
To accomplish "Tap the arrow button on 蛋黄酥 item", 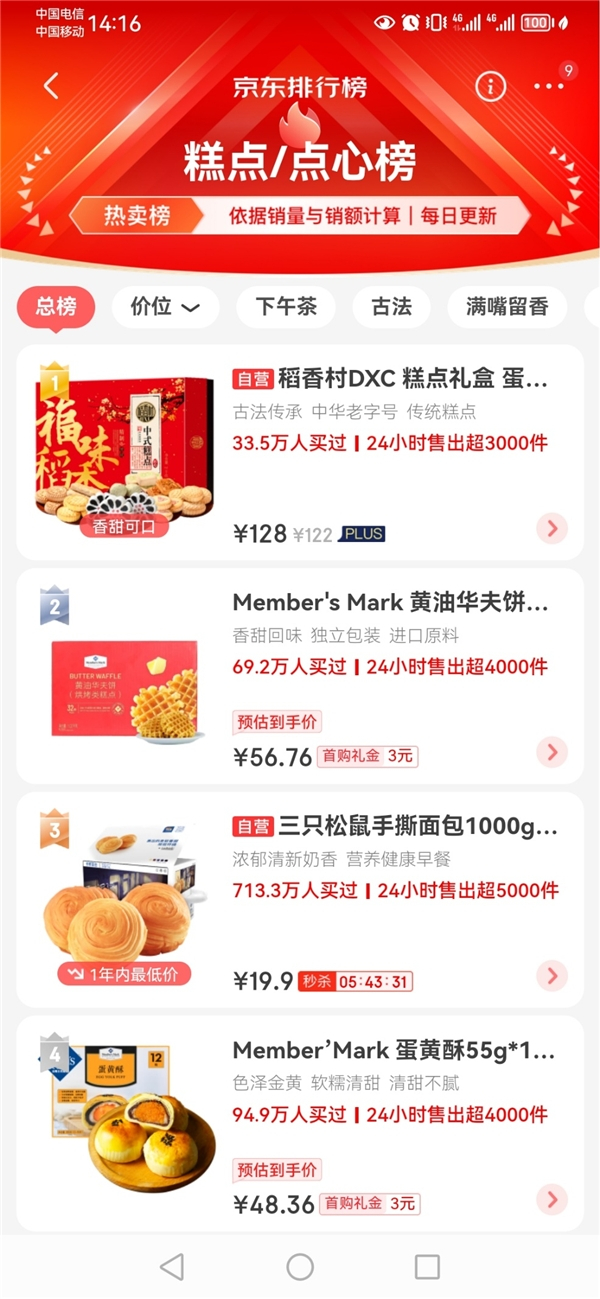I will pos(552,1200).
